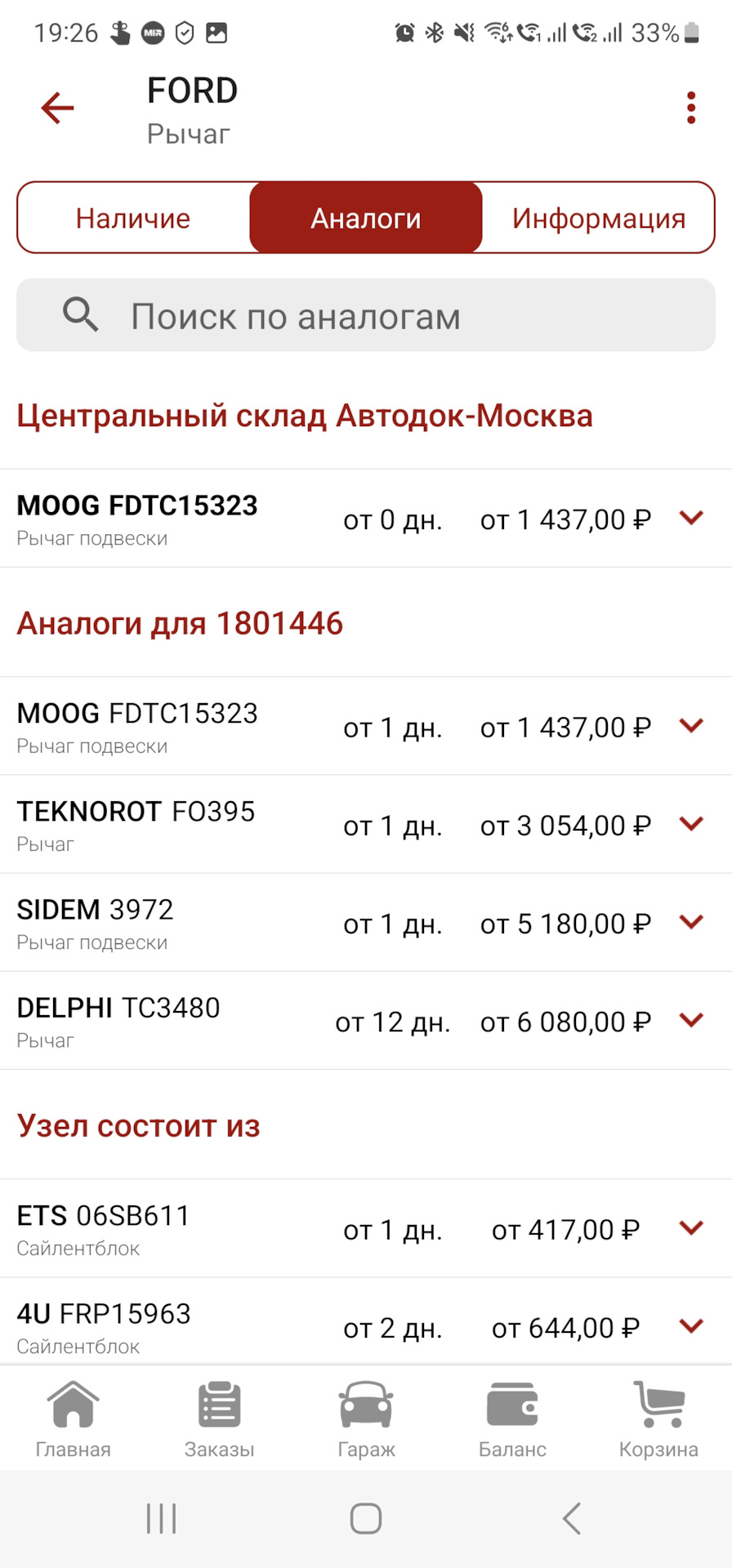
Task: Switch to the Наличие tab
Action: (133, 217)
